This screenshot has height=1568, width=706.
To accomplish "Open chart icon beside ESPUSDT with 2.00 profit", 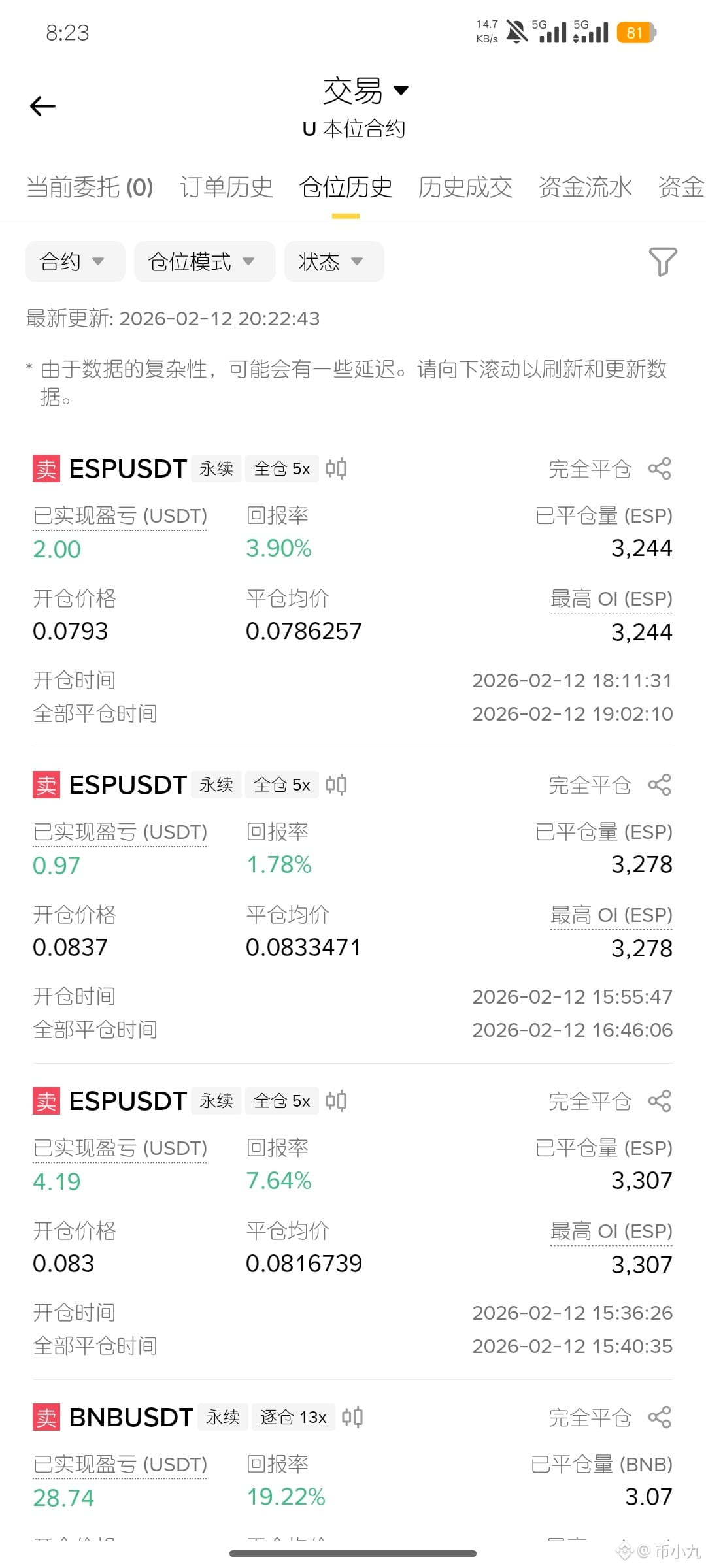I will (336, 468).
